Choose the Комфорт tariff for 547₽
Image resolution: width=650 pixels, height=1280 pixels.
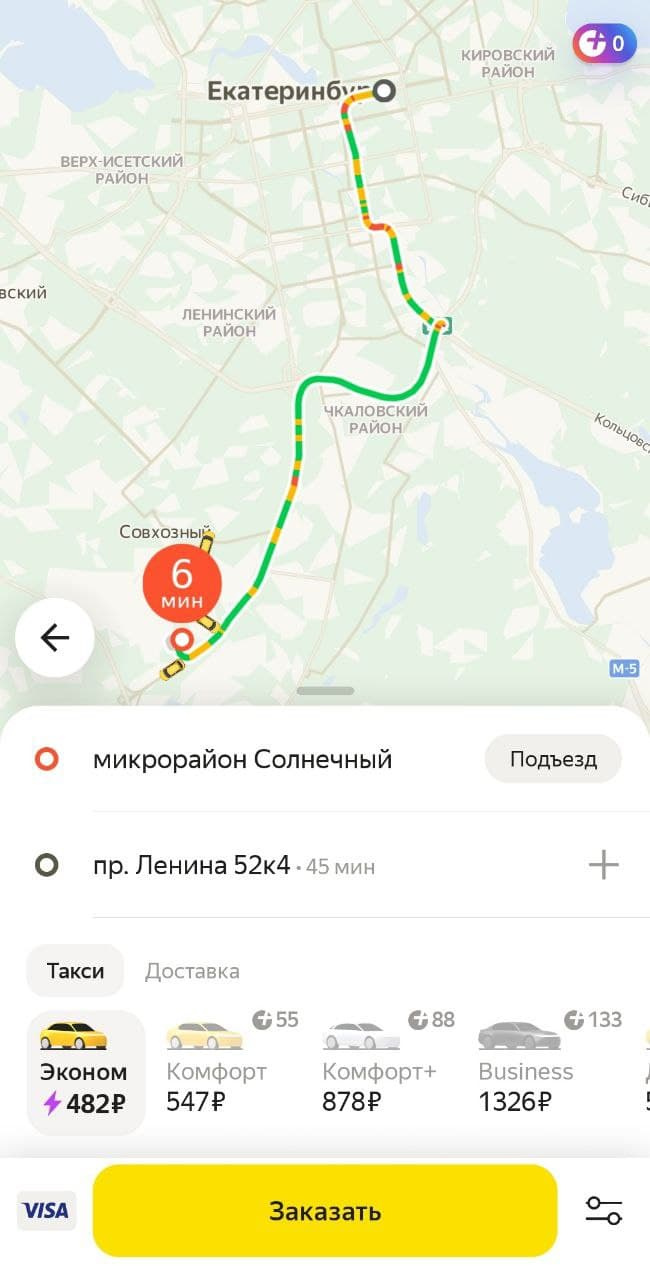(x=217, y=1073)
